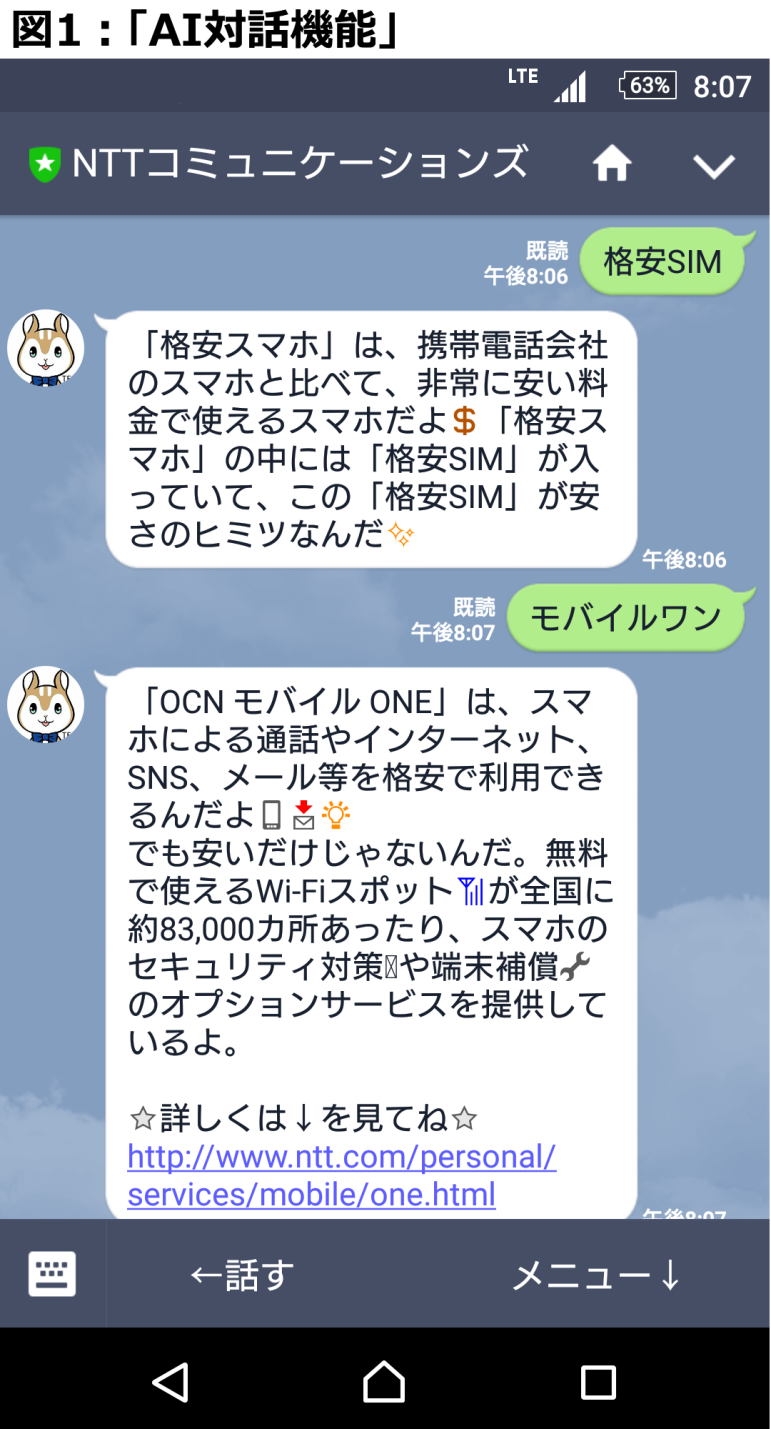Tap the home icon in the header
The height and width of the screenshot is (1429, 771).
point(612,164)
